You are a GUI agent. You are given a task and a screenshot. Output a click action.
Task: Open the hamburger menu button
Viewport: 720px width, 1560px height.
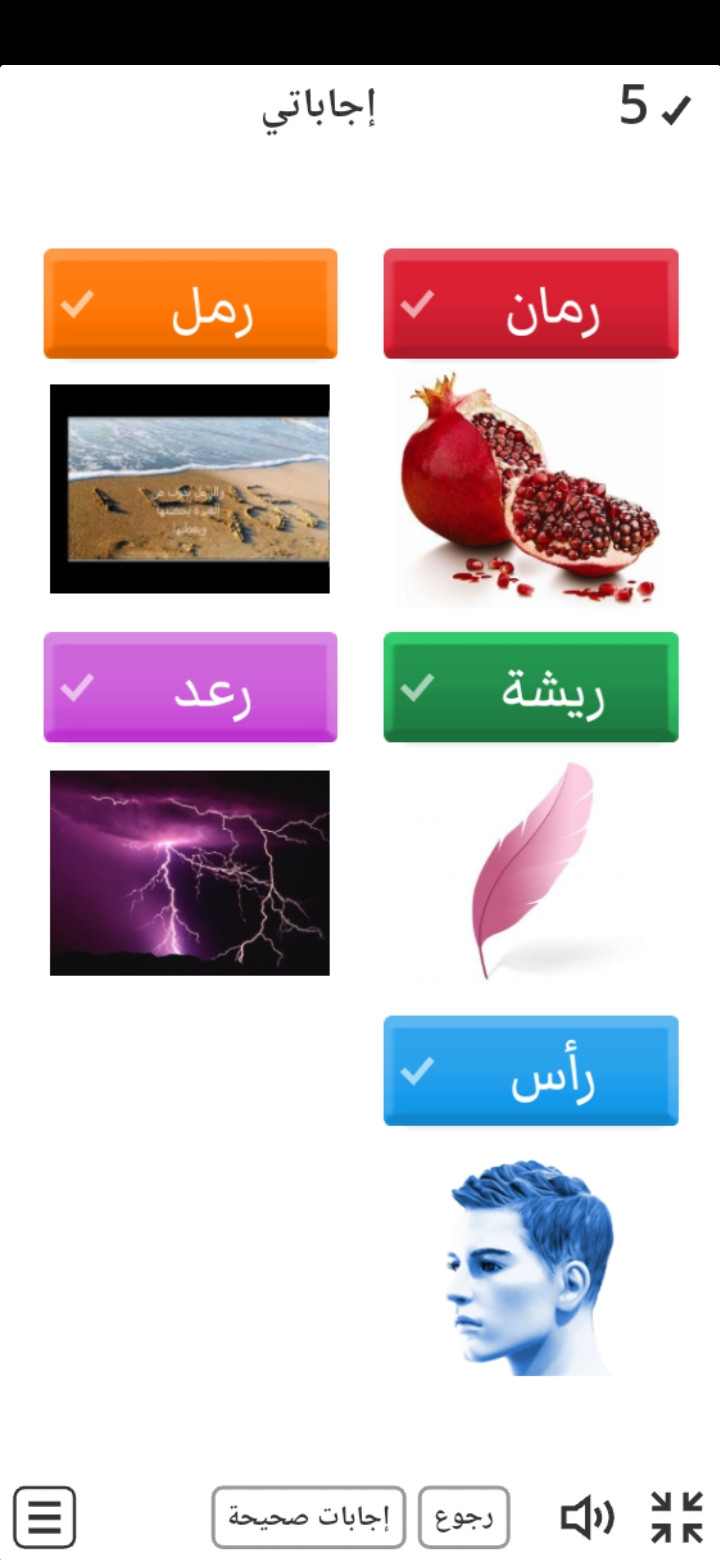click(x=44, y=1517)
